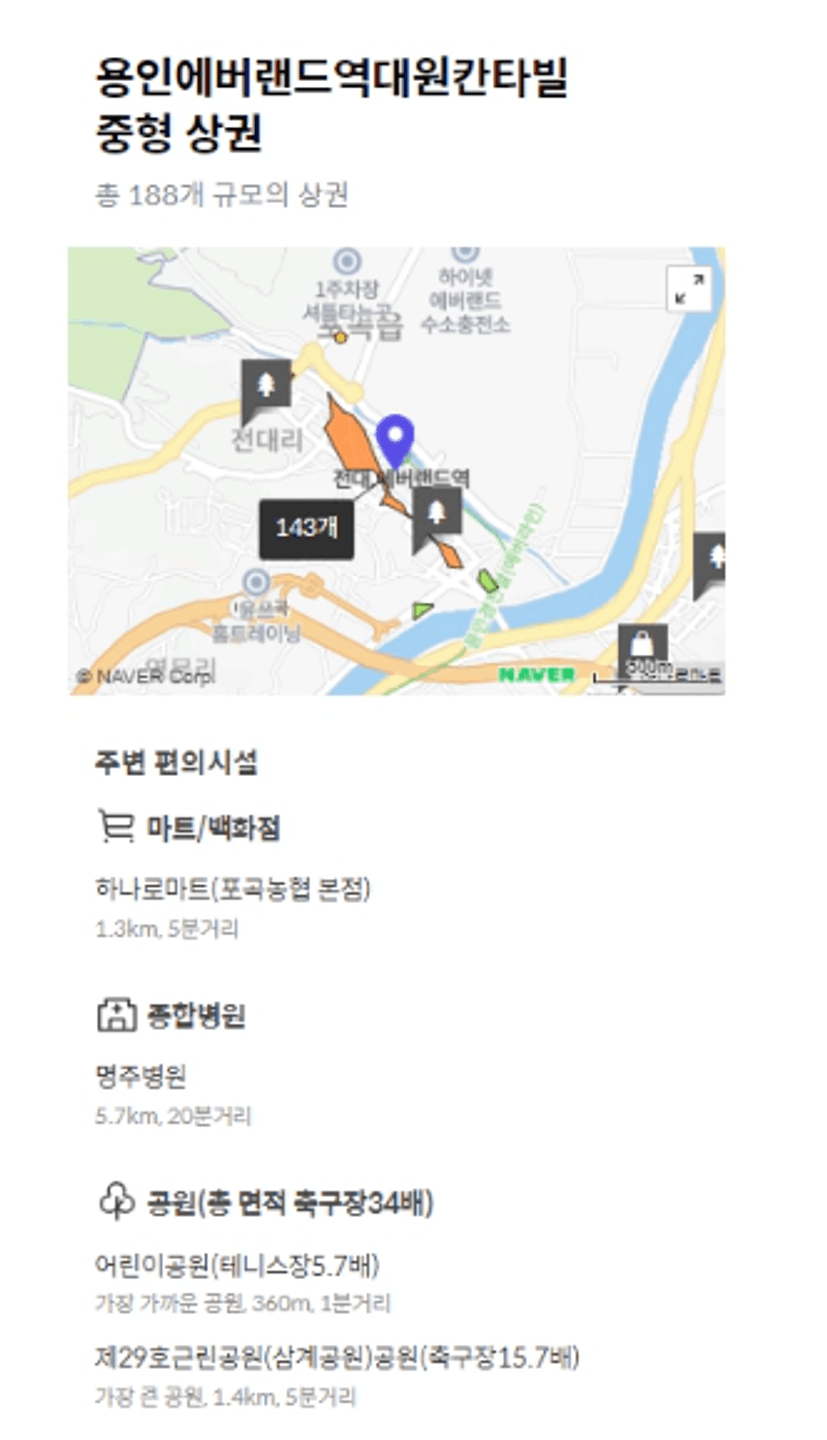This screenshot has height=1440, width=827.
Task: Tap the 143개 commercial cluster label
Action: pos(306,529)
